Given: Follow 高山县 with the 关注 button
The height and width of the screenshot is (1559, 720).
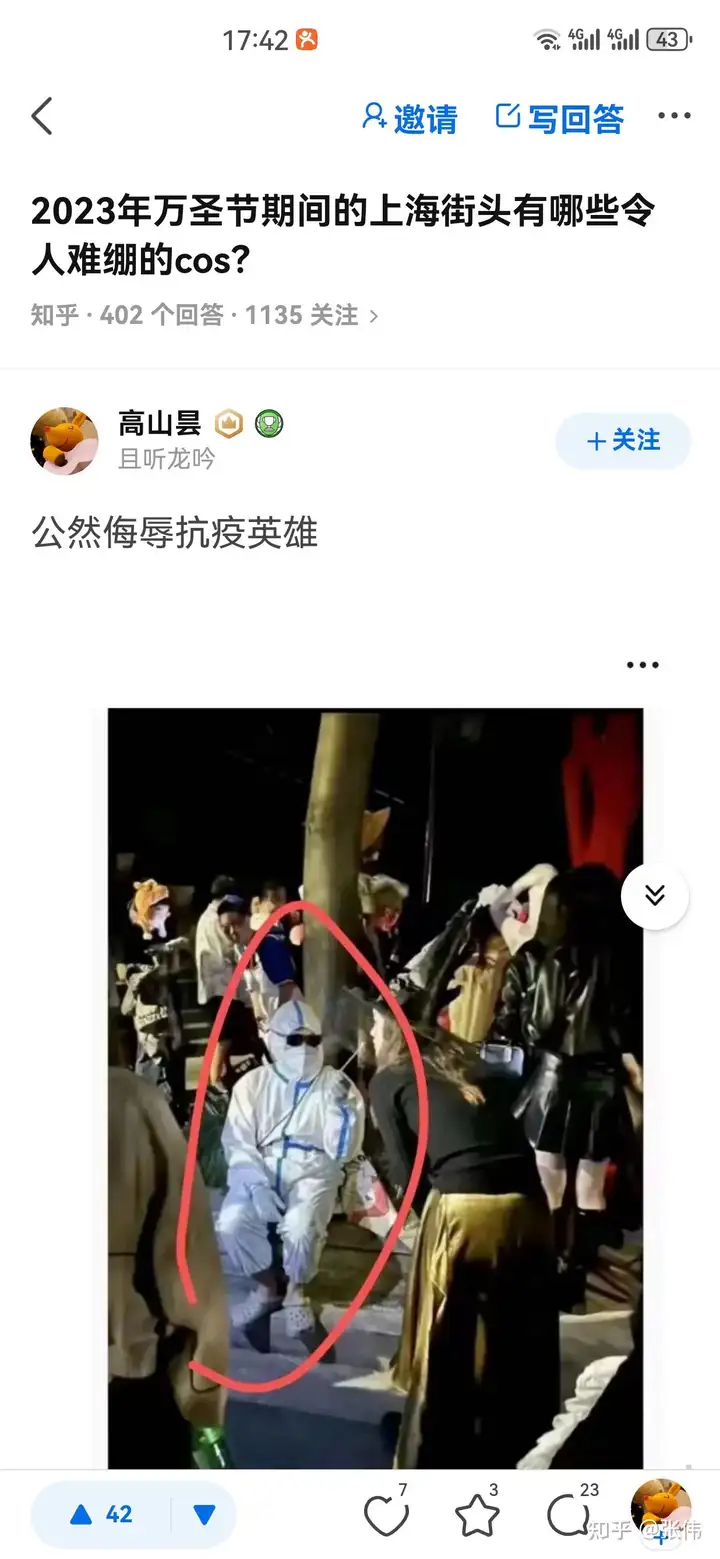Looking at the screenshot, I should pos(623,440).
